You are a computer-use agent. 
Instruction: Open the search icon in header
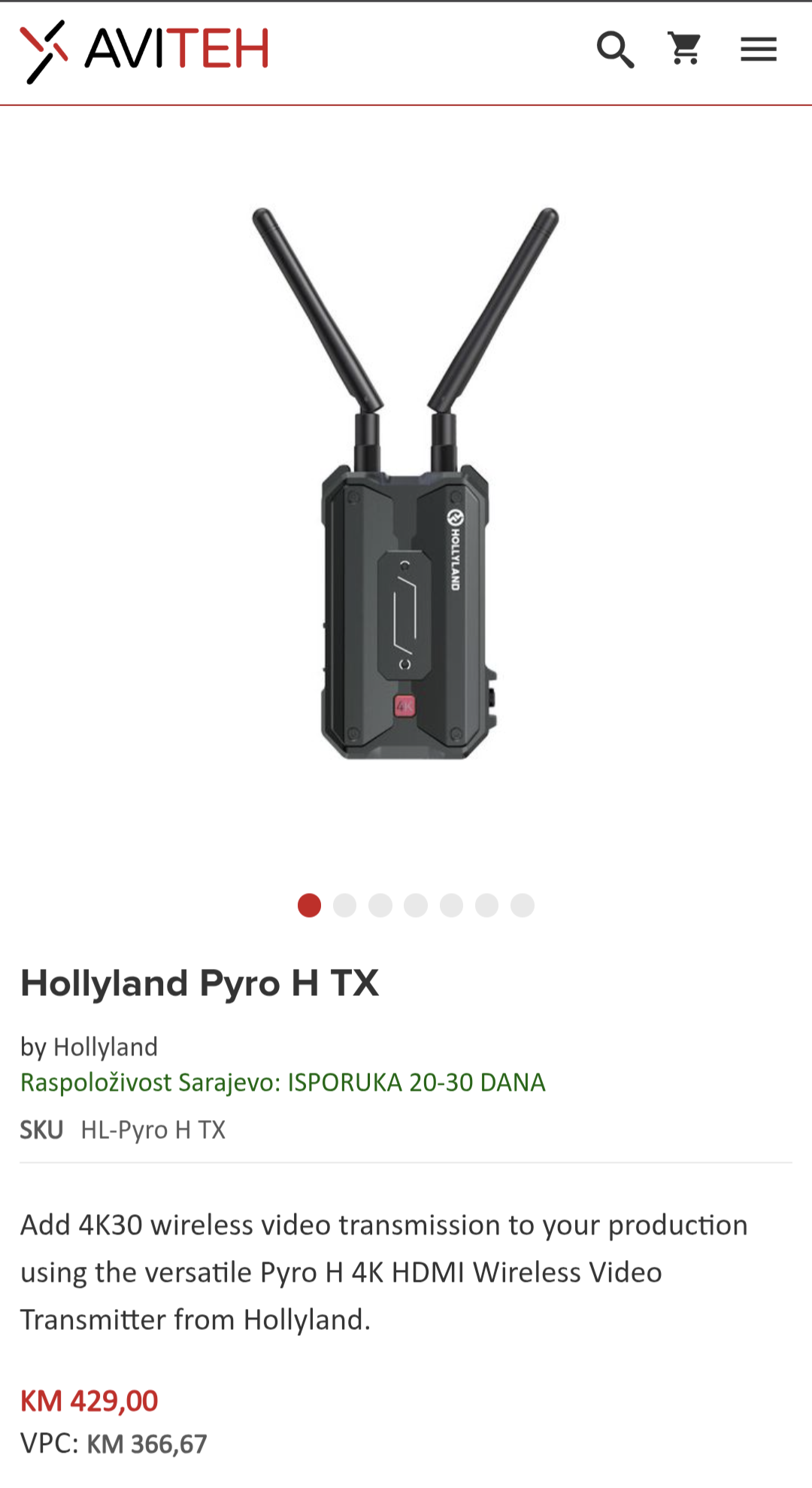(615, 50)
